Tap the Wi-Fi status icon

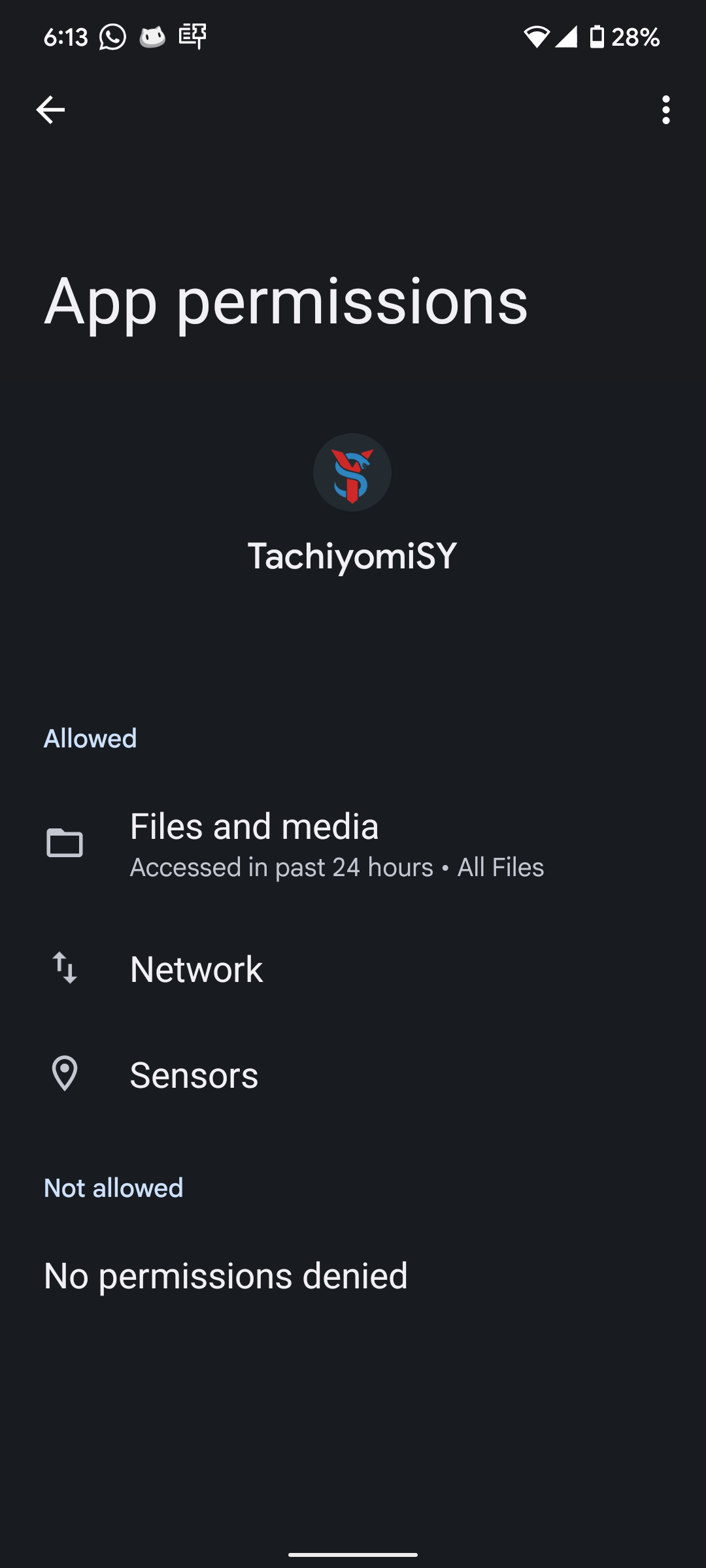coord(535,37)
